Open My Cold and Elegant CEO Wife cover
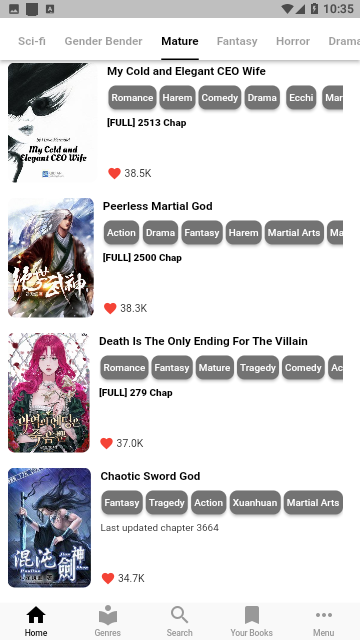Viewport: 360px width, 640px height. (x=52, y=122)
